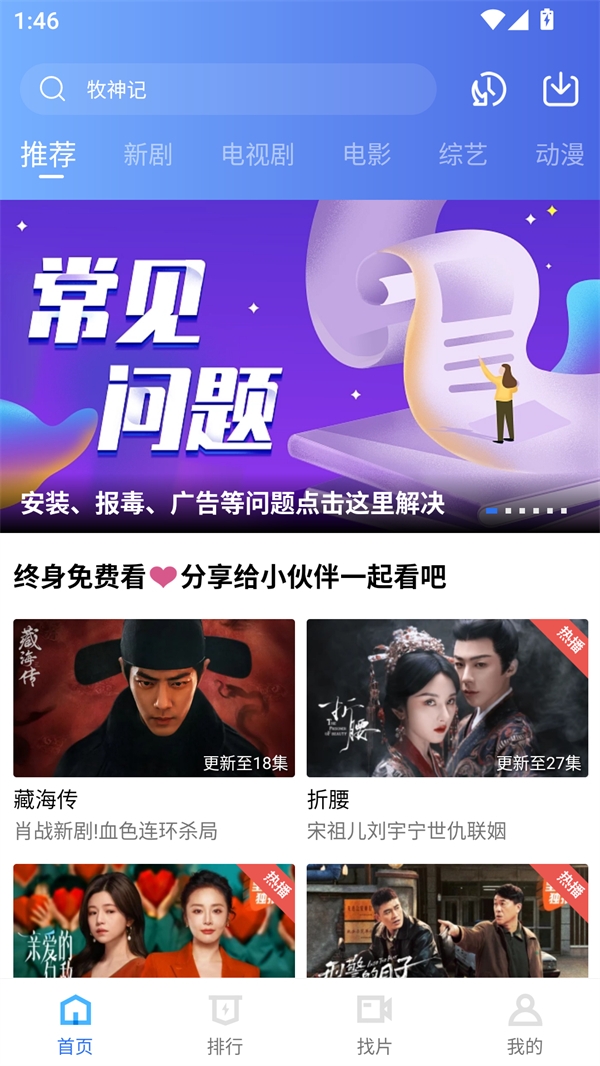Switch to the 电视剧 tab
Viewport: 600px width, 1066px height.
tap(257, 155)
